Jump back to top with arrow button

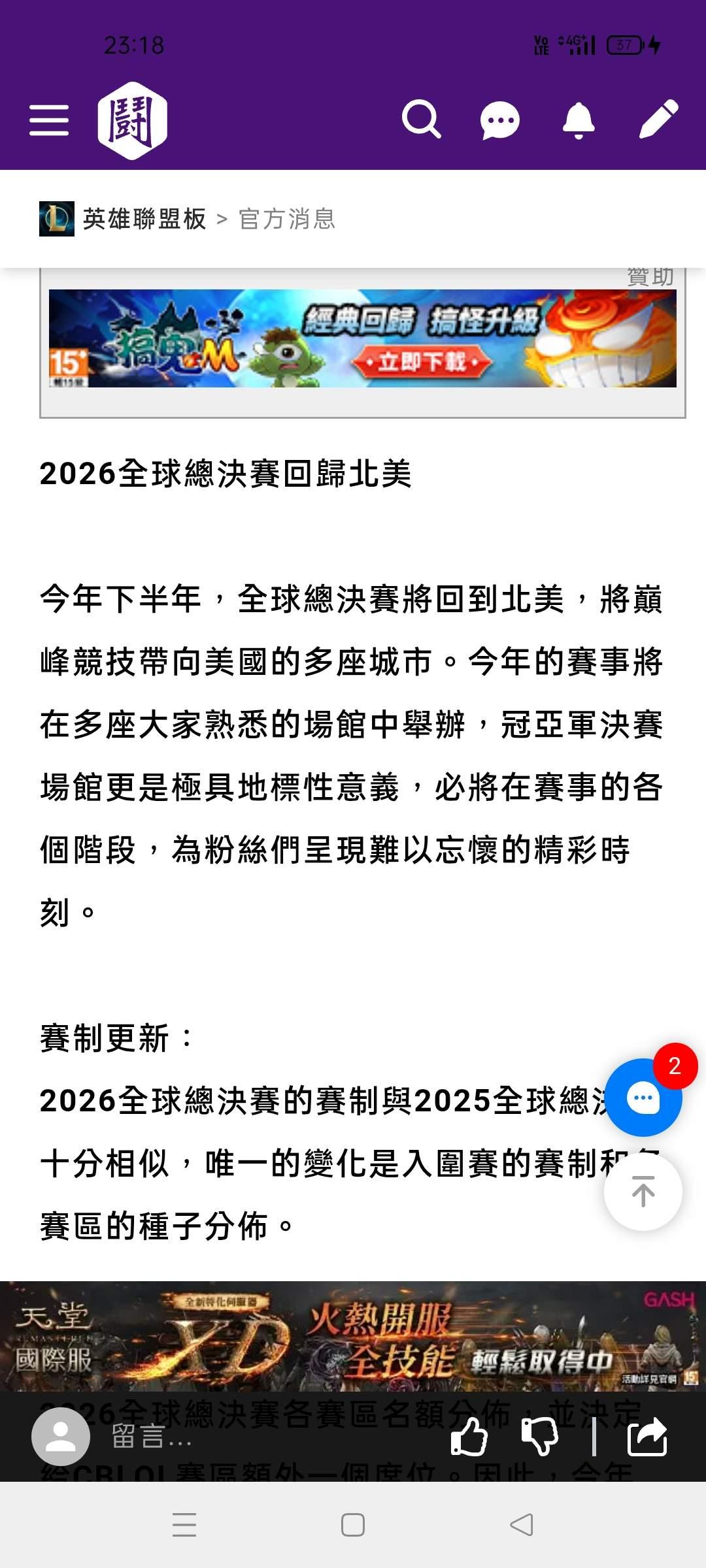coord(643,1192)
